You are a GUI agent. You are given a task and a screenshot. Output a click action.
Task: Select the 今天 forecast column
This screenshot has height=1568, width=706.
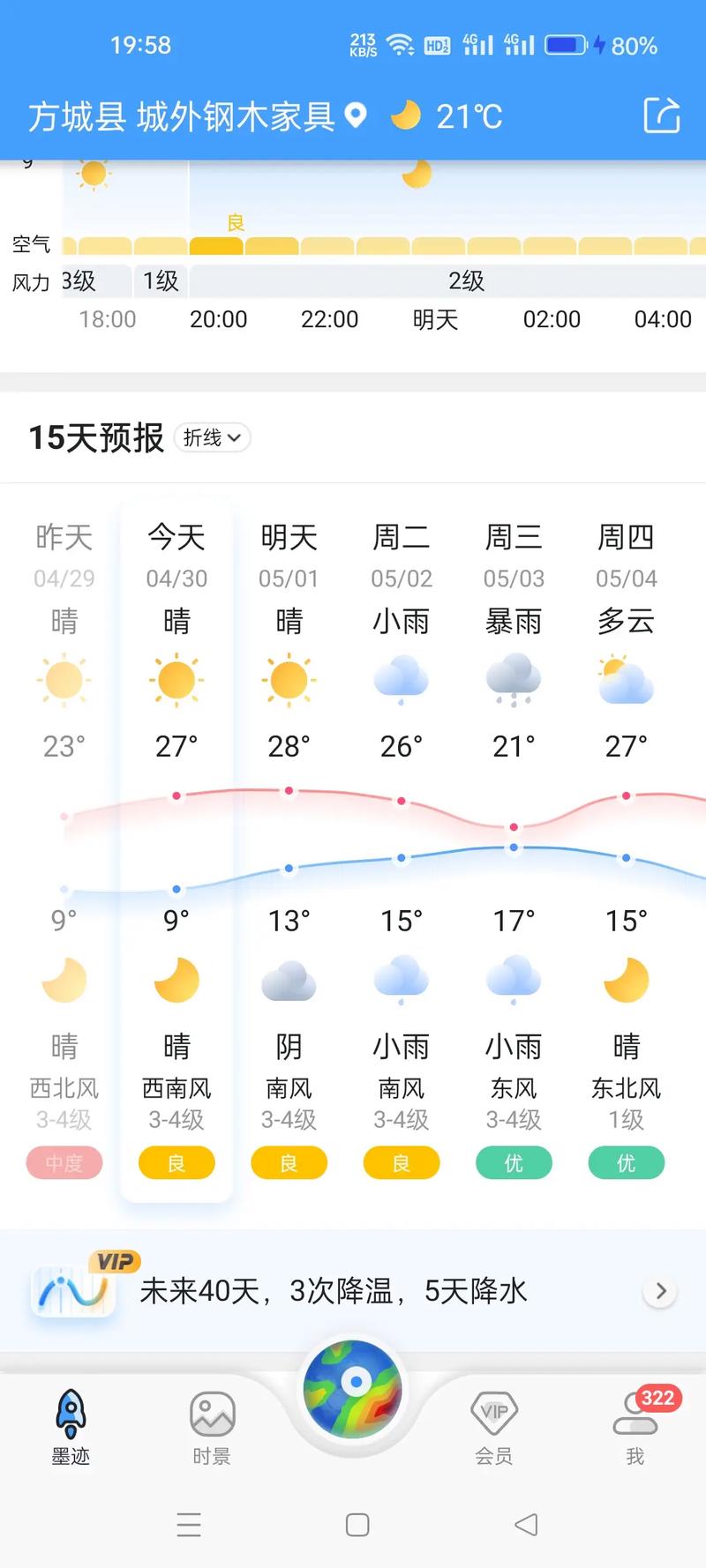[176, 538]
